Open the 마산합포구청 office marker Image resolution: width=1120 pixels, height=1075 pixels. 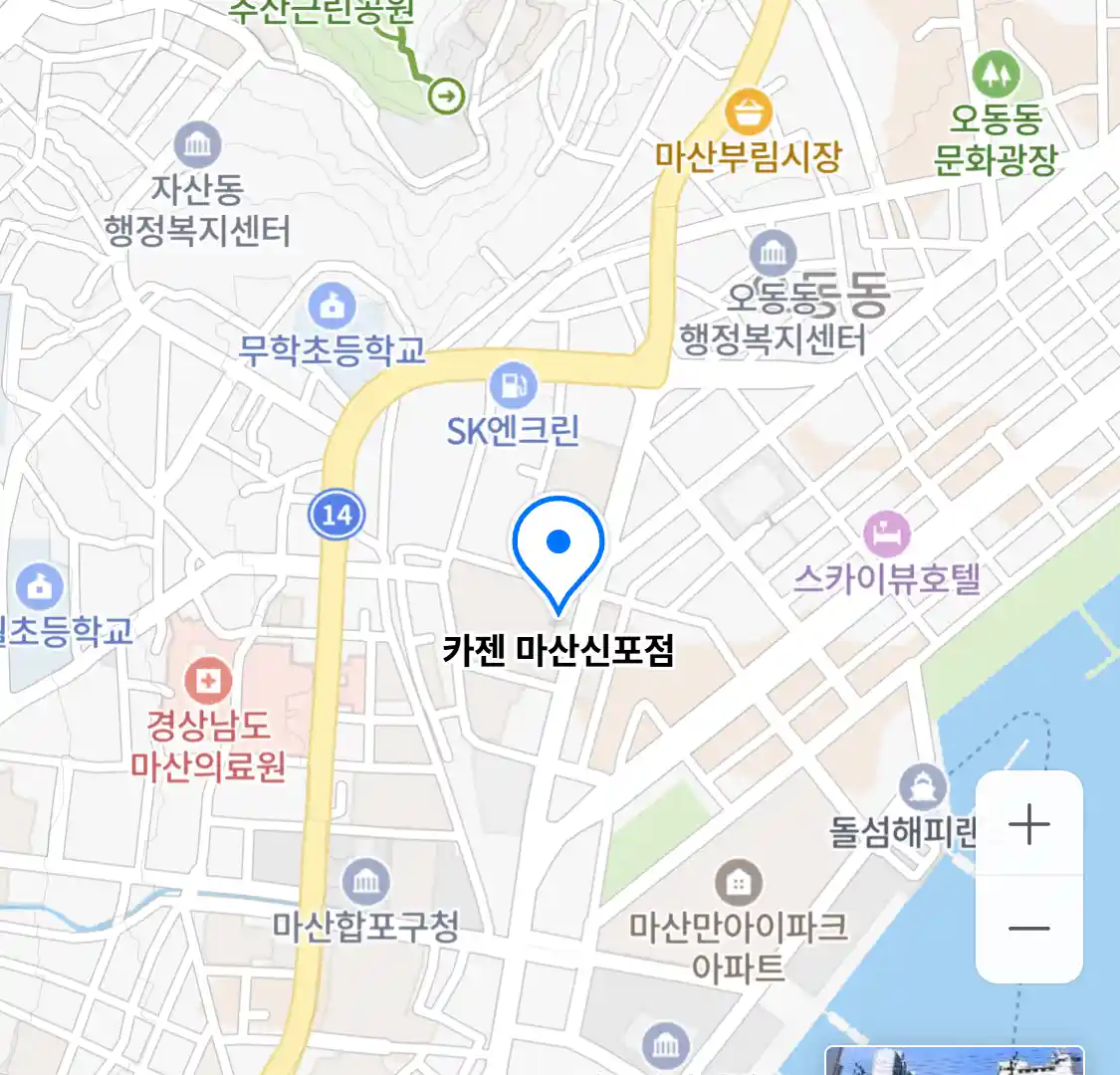[365, 882]
